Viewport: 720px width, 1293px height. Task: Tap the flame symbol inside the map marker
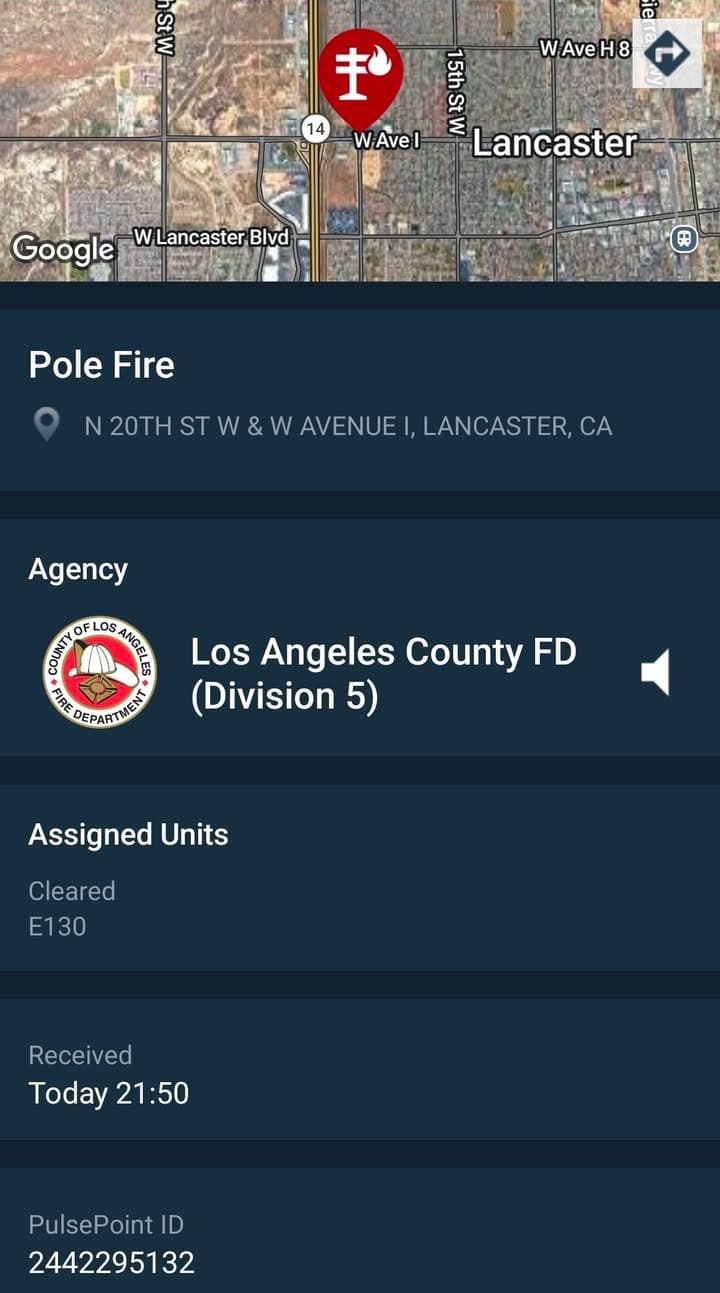(379, 62)
